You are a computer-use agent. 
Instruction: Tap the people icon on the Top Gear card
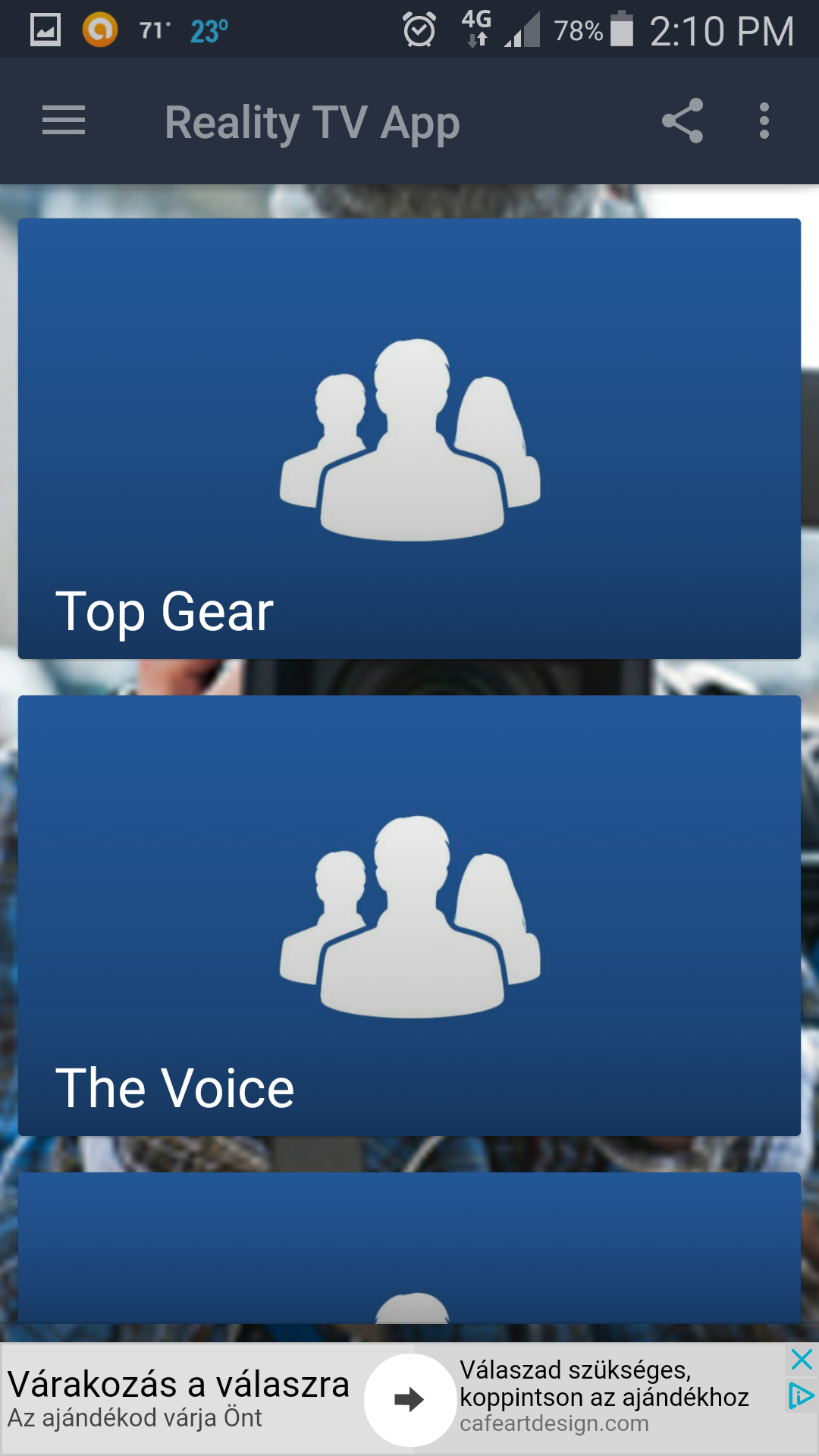pyautogui.click(x=409, y=440)
